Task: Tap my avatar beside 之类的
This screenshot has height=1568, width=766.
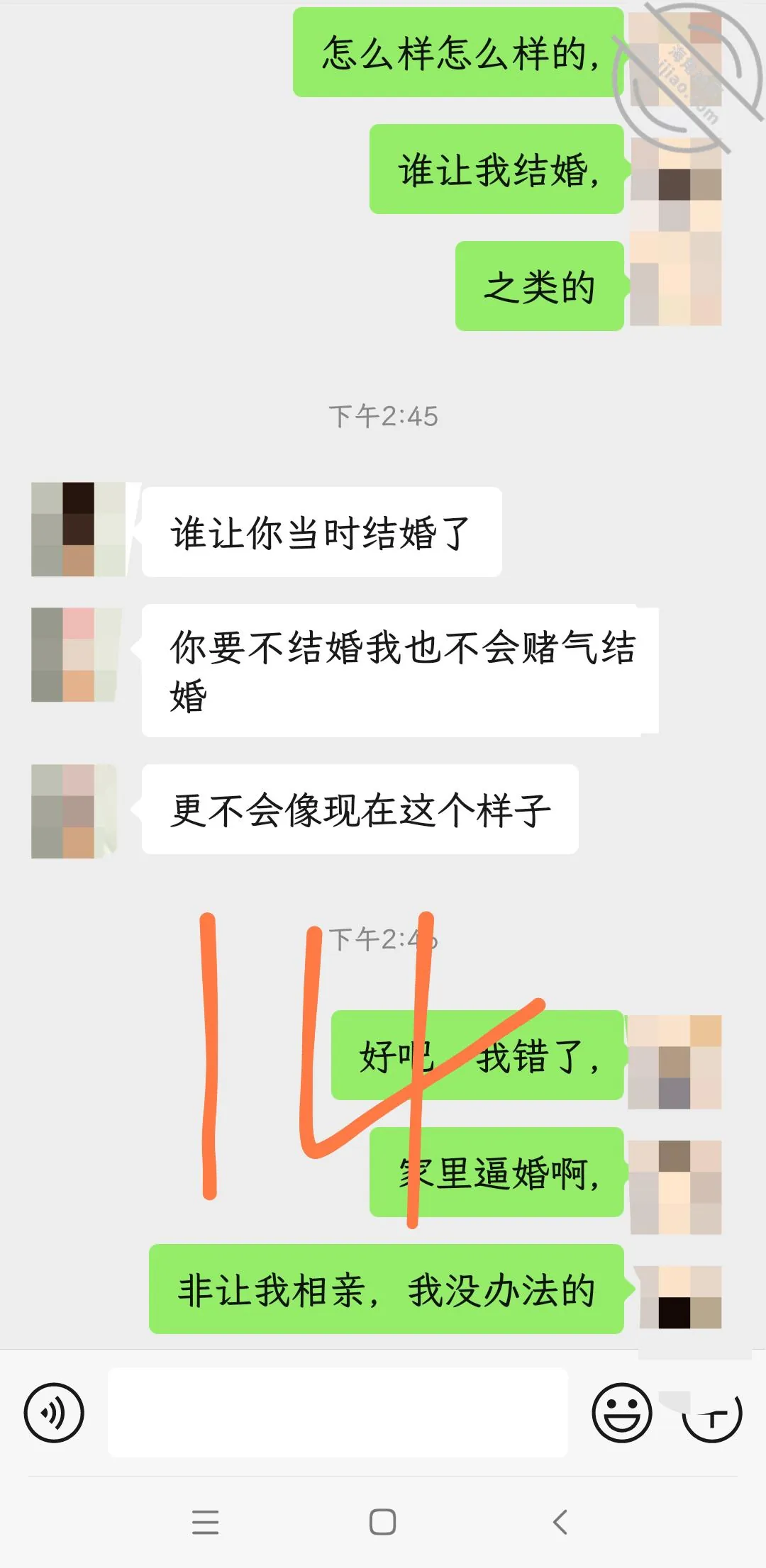Action: (675, 279)
